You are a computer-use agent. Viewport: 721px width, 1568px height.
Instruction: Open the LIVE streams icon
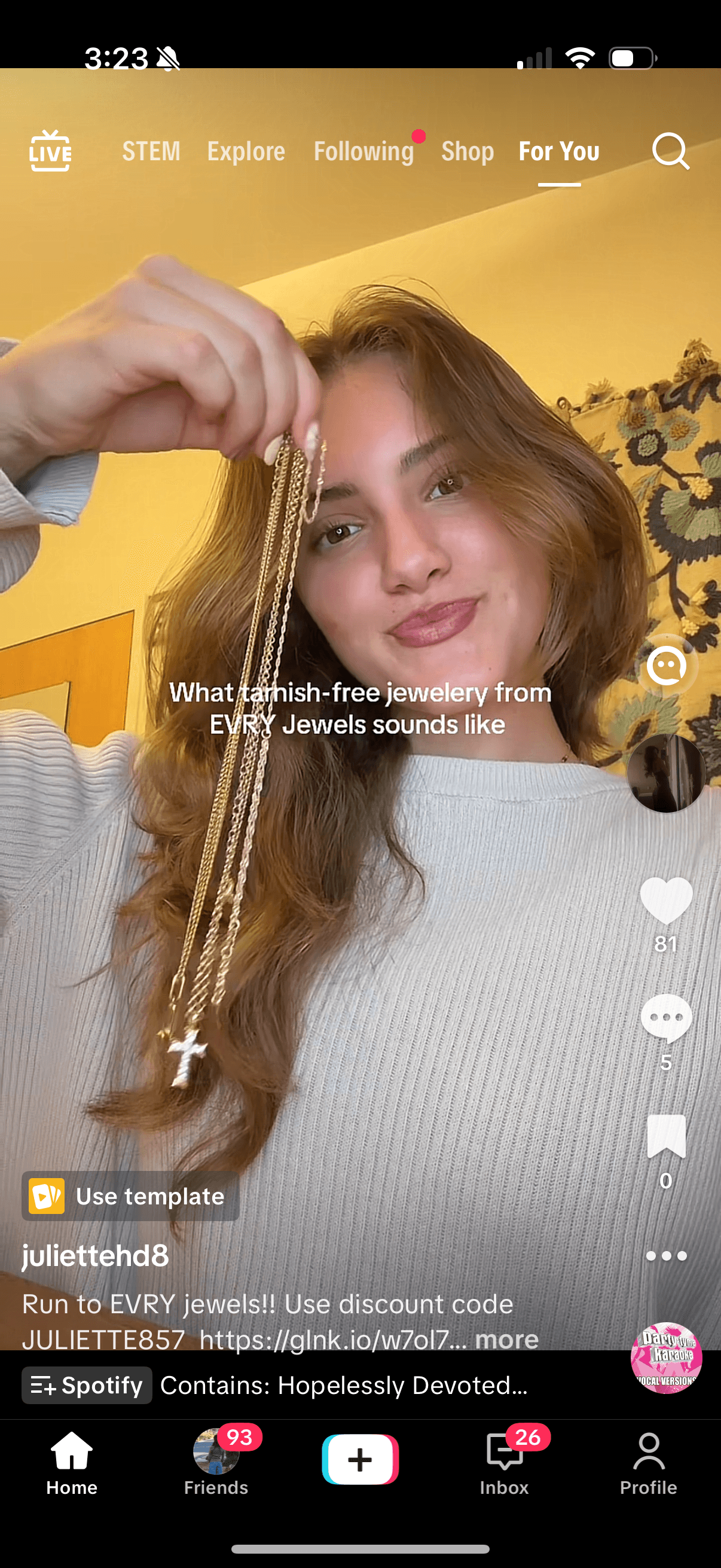click(50, 151)
